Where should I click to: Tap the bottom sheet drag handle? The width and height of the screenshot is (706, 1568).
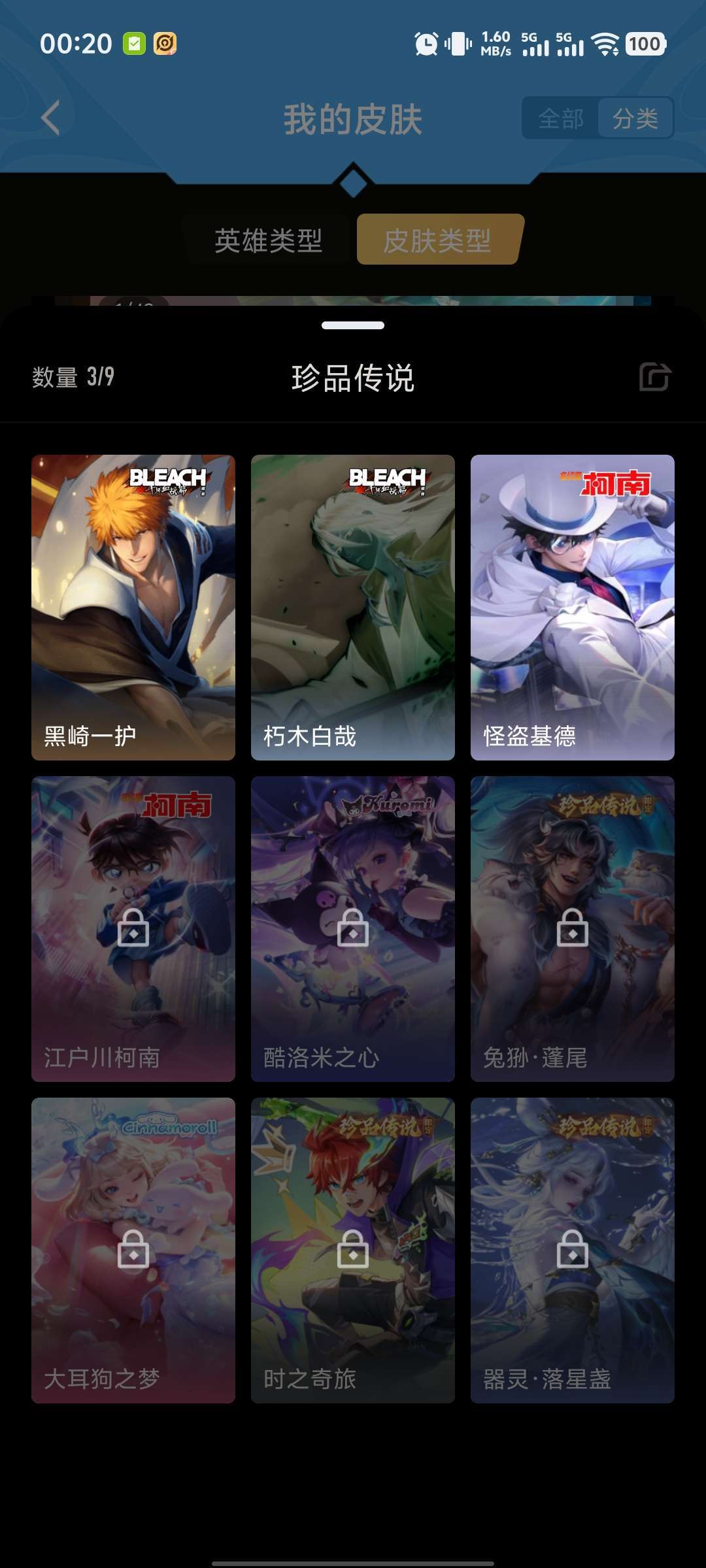tap(353, 325)
